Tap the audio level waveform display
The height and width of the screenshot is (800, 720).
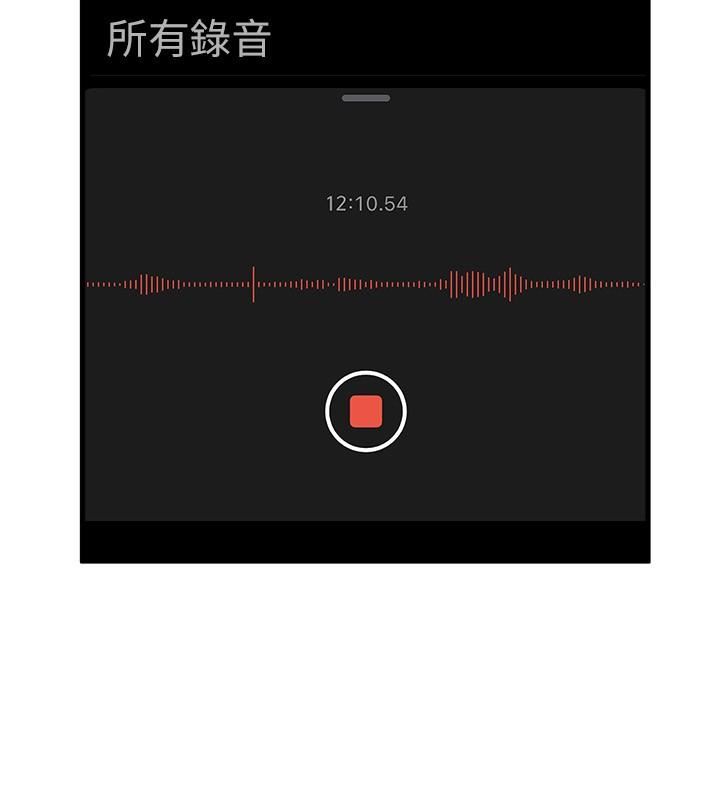[364, 284]
